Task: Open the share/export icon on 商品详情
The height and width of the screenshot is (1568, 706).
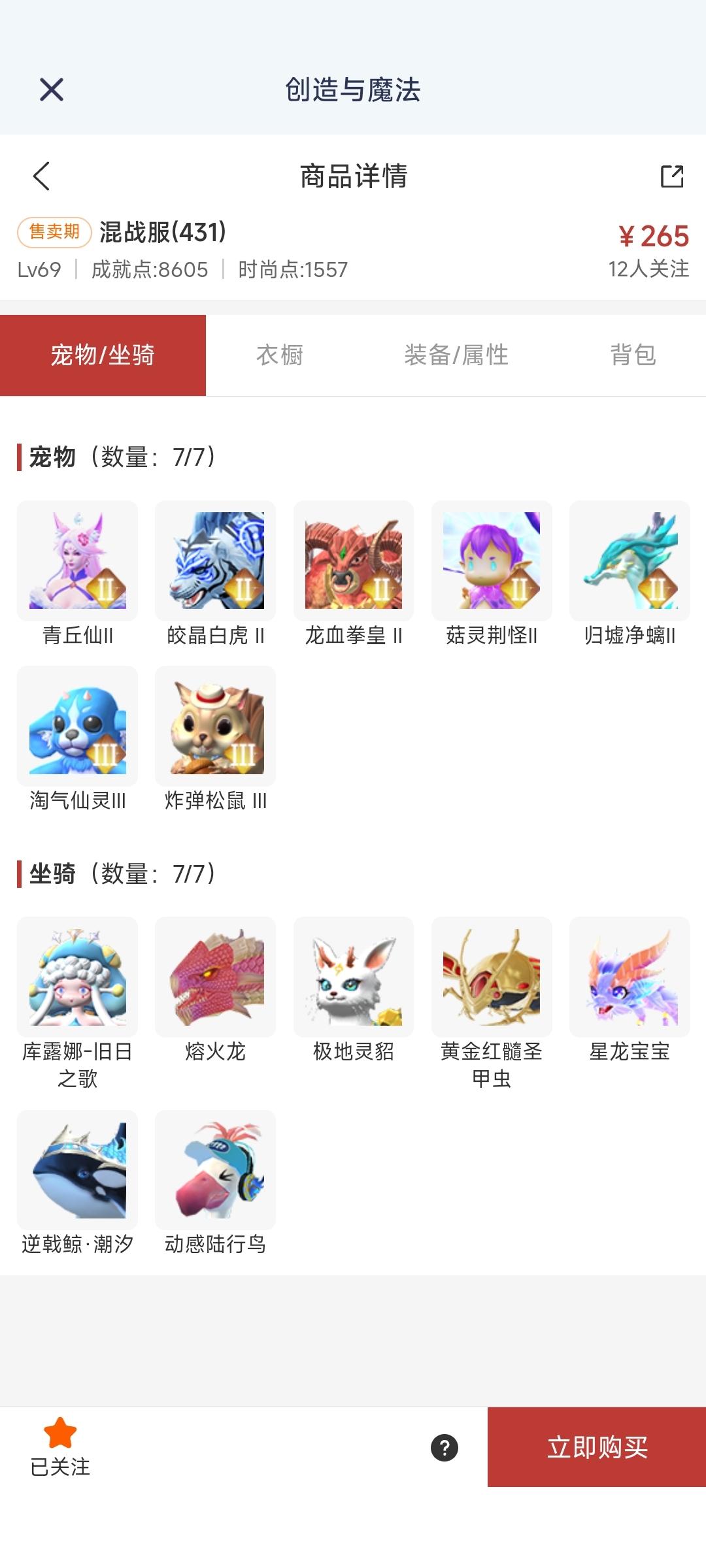Action: (x=672, y=176)
